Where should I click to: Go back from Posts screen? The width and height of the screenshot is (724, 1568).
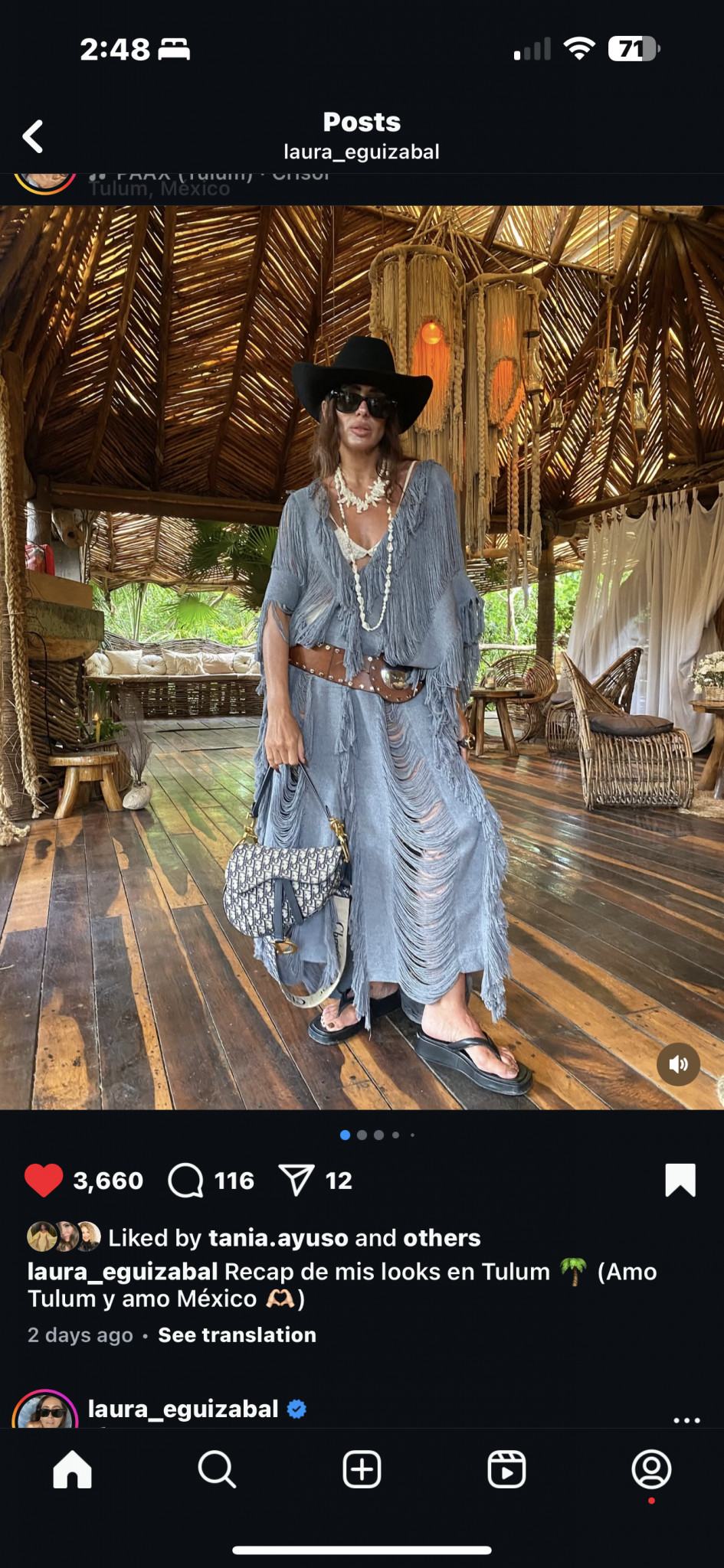click(x=33, y=136)
